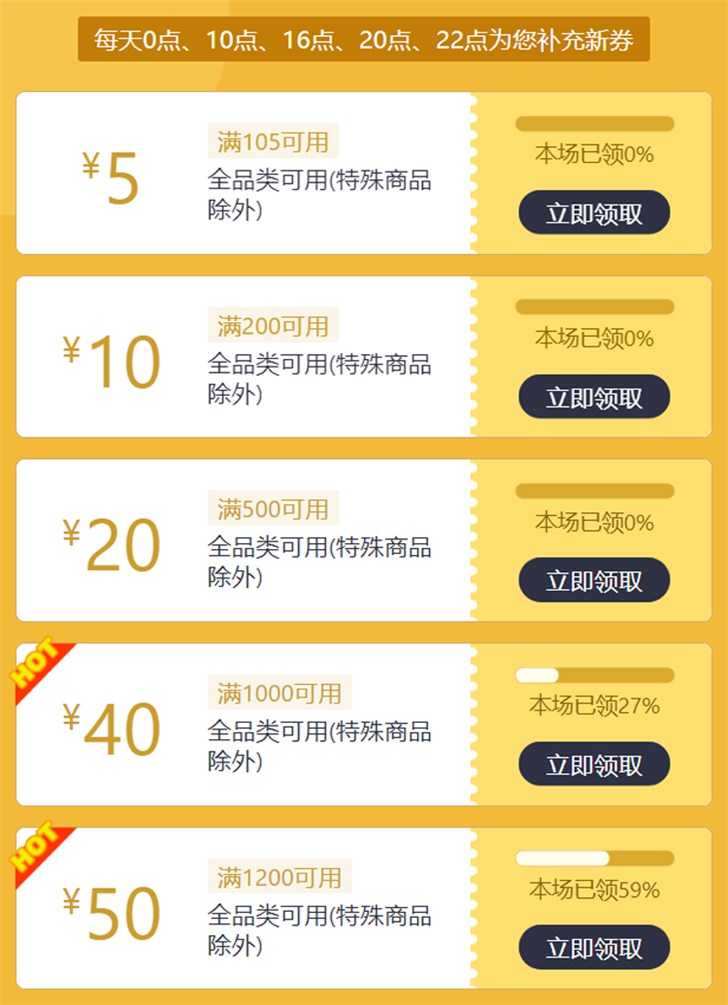The image size is (728, 1005).
Task: Receive the ¥50 coupon for orders over 1200
Action: click(x=594, y=947)
